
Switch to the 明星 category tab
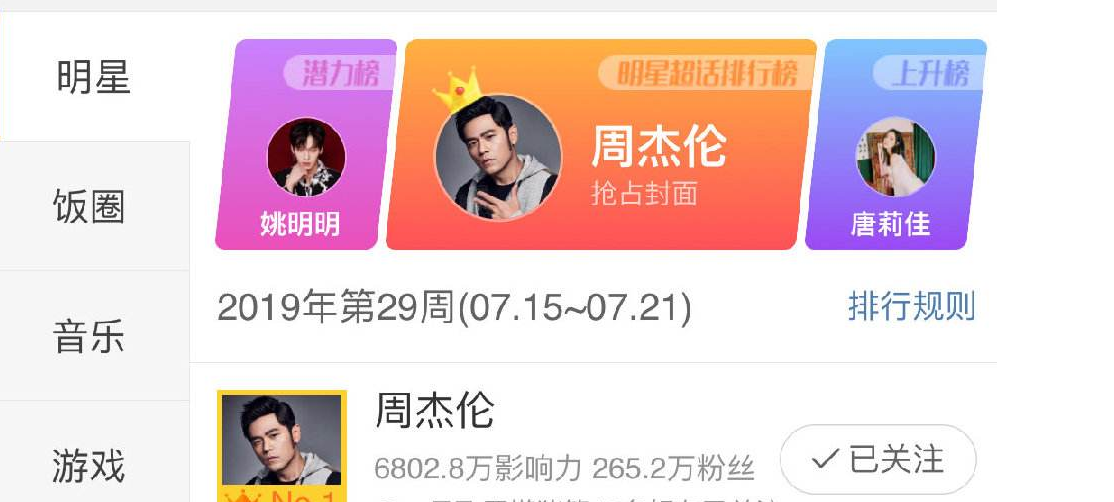pyautogui.click(x=93, y=78)
